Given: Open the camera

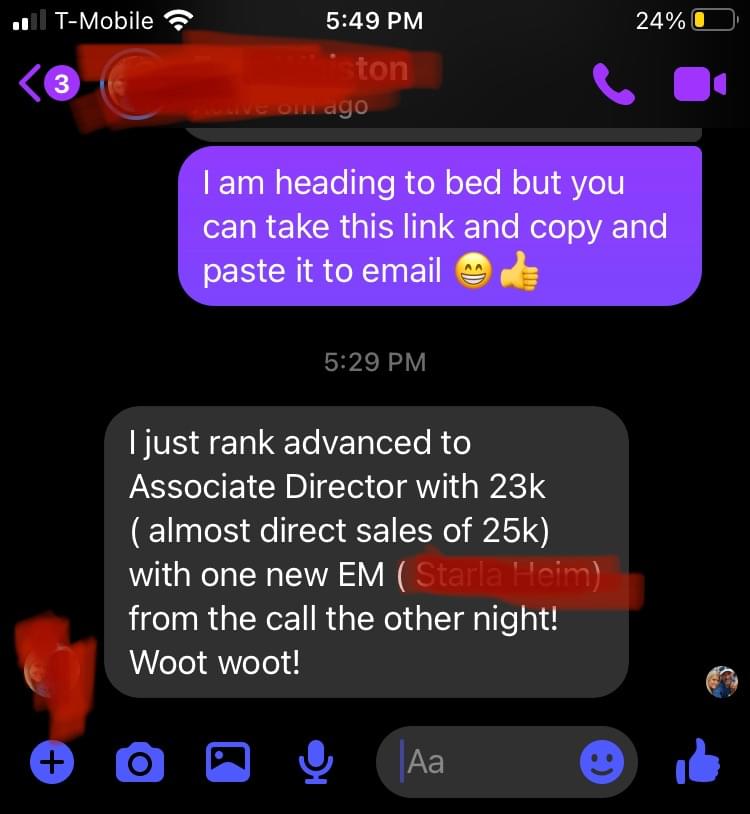Looking at the screenshot, I should 140,763.
